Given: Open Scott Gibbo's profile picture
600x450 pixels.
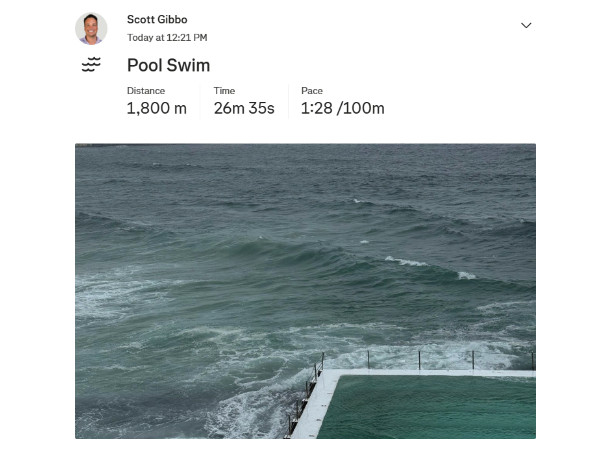Looking at the screenshot, I should point(91,28).
